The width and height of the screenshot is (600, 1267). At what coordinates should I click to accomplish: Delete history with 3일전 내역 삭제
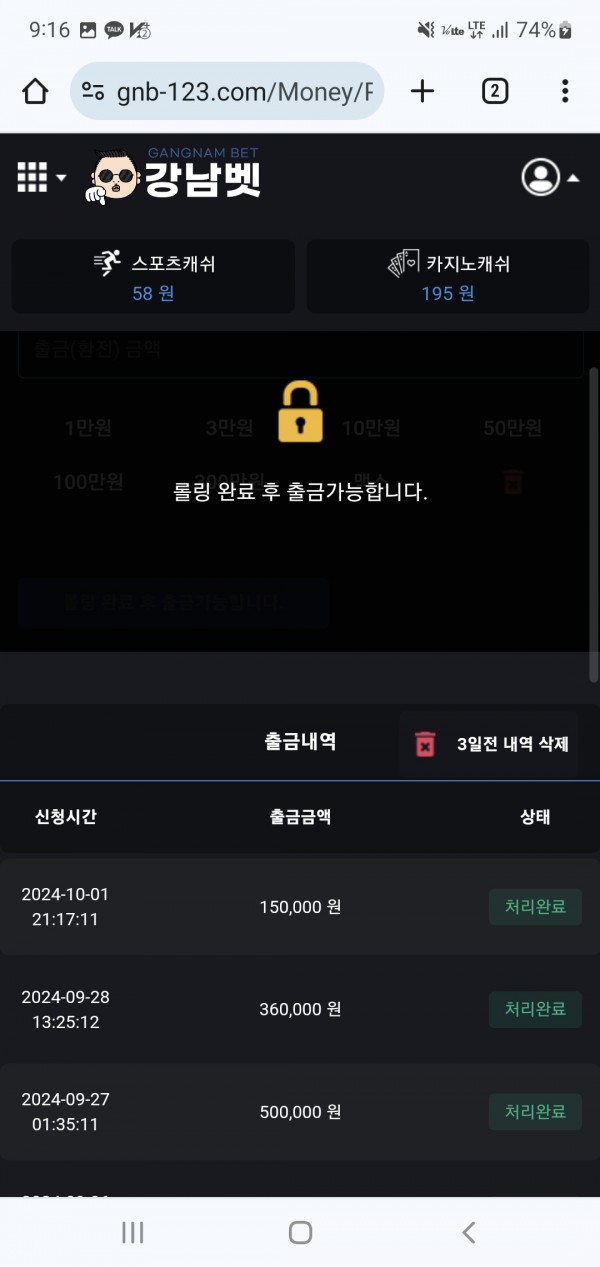point(491,744)
